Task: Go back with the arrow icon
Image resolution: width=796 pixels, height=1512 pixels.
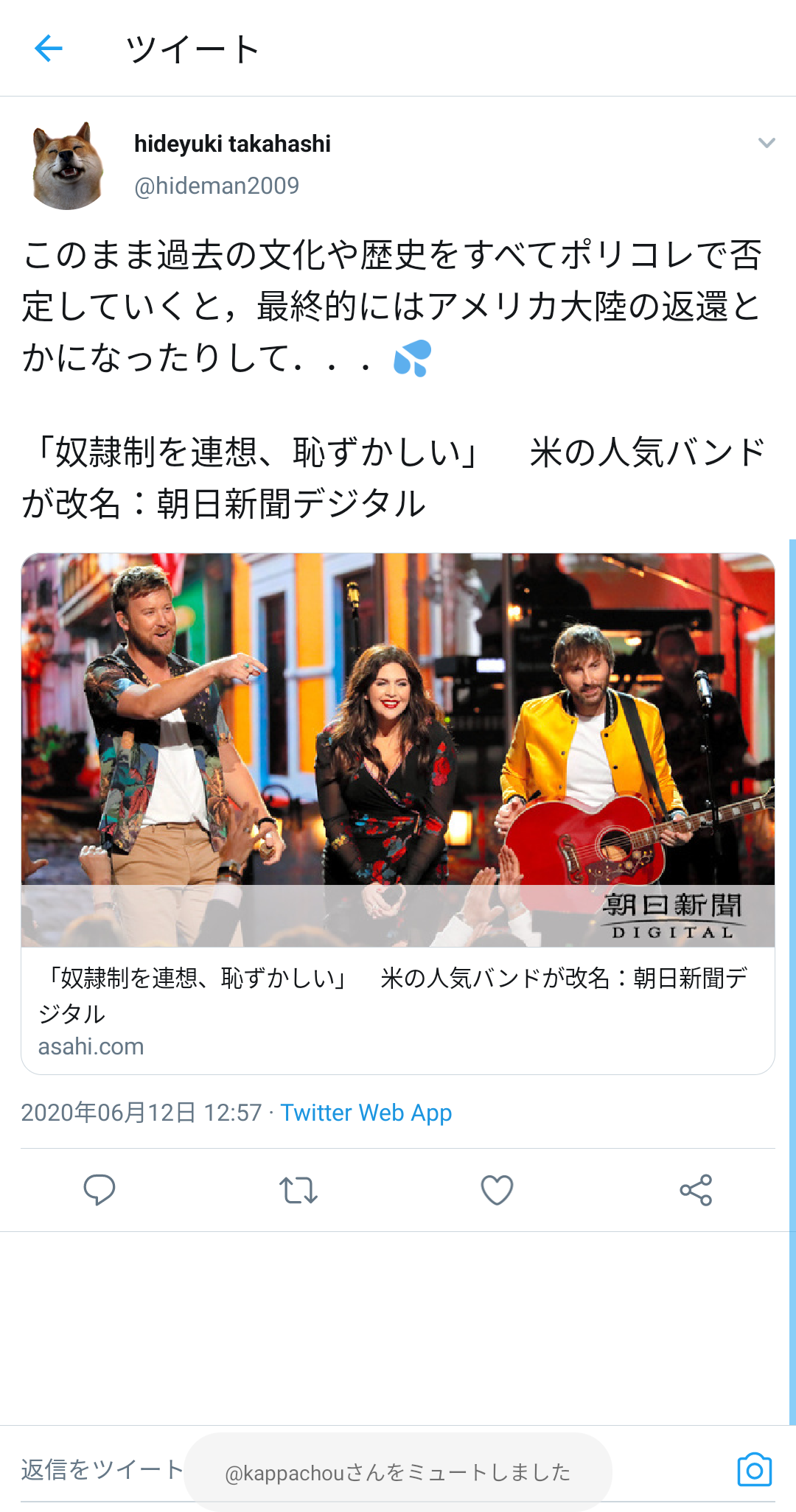Action: [x=49, y=49]
